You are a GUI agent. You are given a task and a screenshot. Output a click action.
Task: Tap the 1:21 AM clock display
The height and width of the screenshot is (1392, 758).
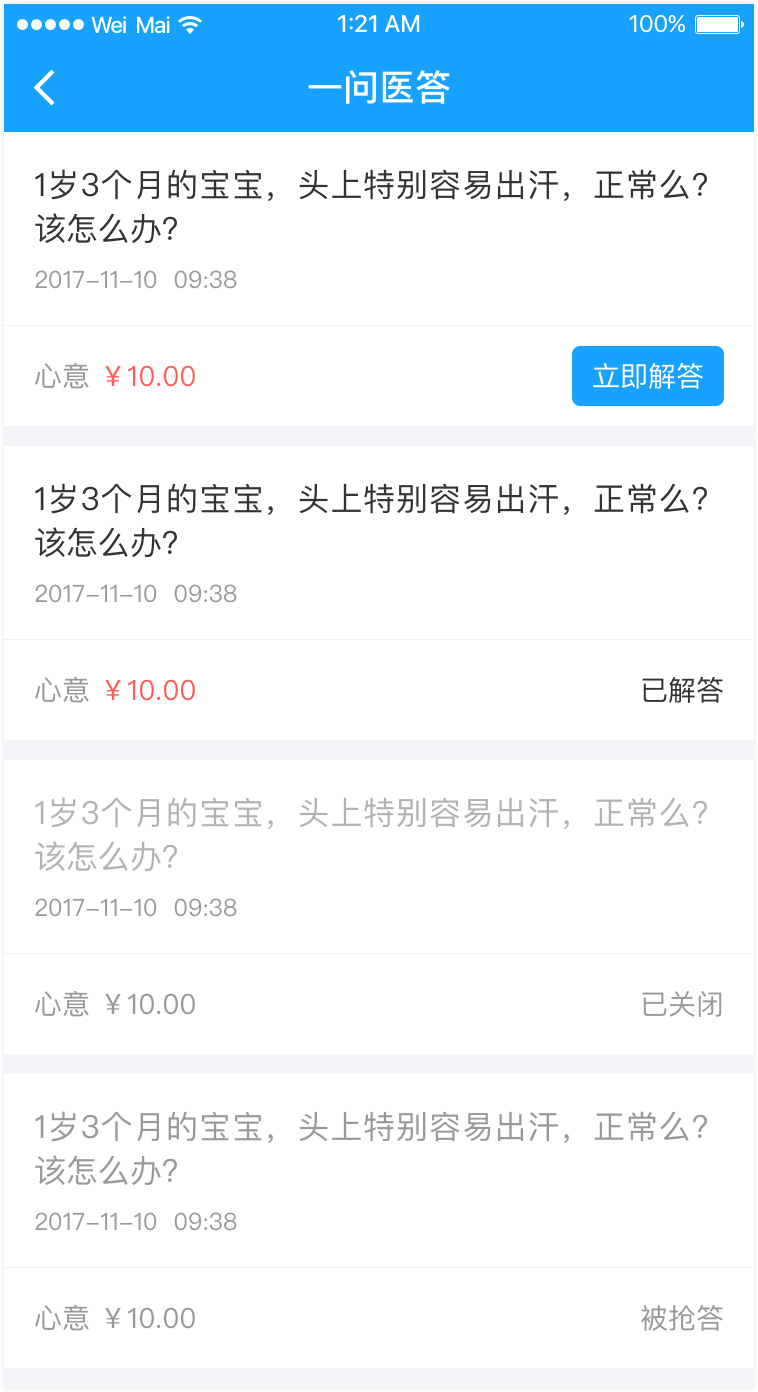[379, 23]
